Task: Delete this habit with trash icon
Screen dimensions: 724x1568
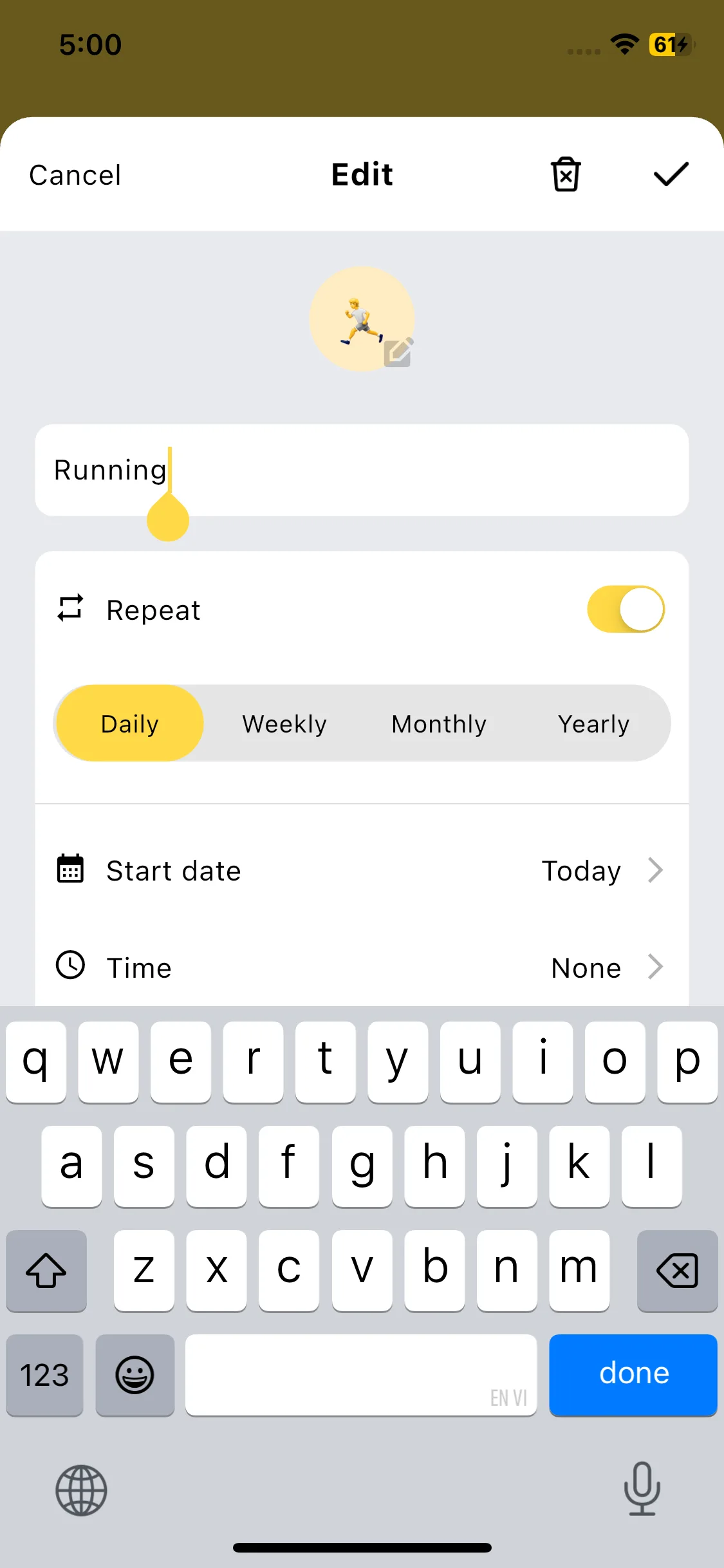Action: (x=566, y=174)
